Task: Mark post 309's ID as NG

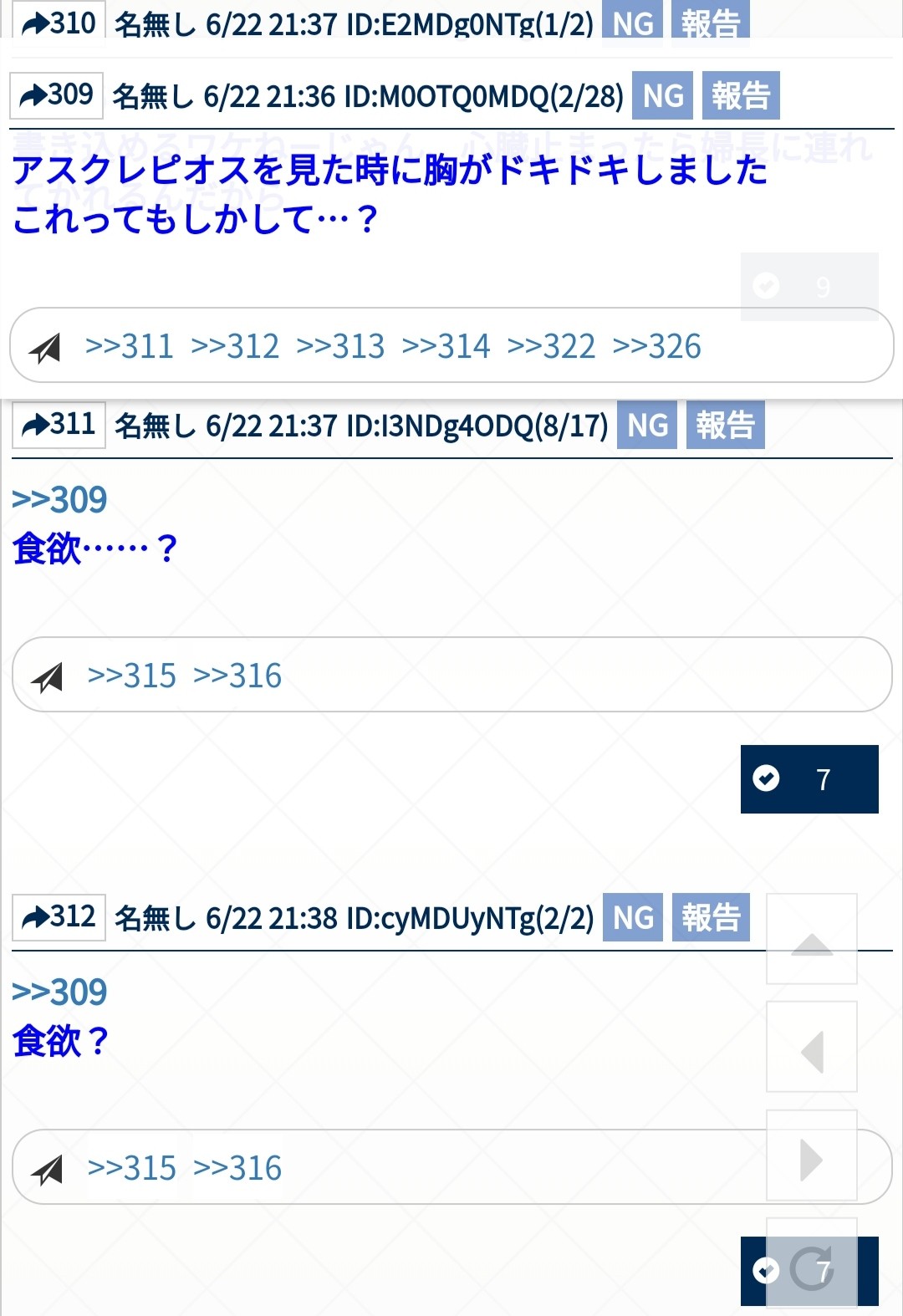Action: coord(663,95)
